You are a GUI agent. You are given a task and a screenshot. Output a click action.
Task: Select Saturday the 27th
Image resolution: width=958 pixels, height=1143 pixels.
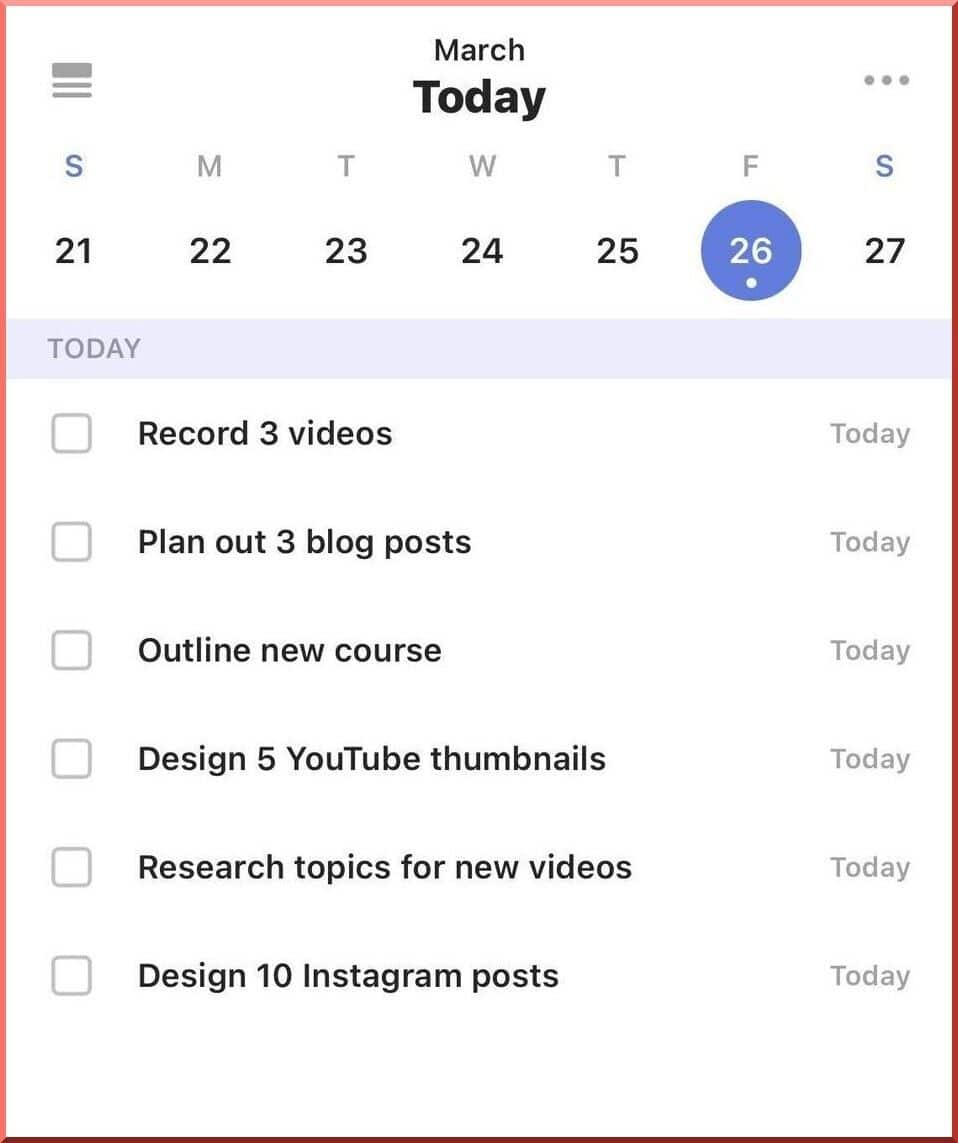885,250
